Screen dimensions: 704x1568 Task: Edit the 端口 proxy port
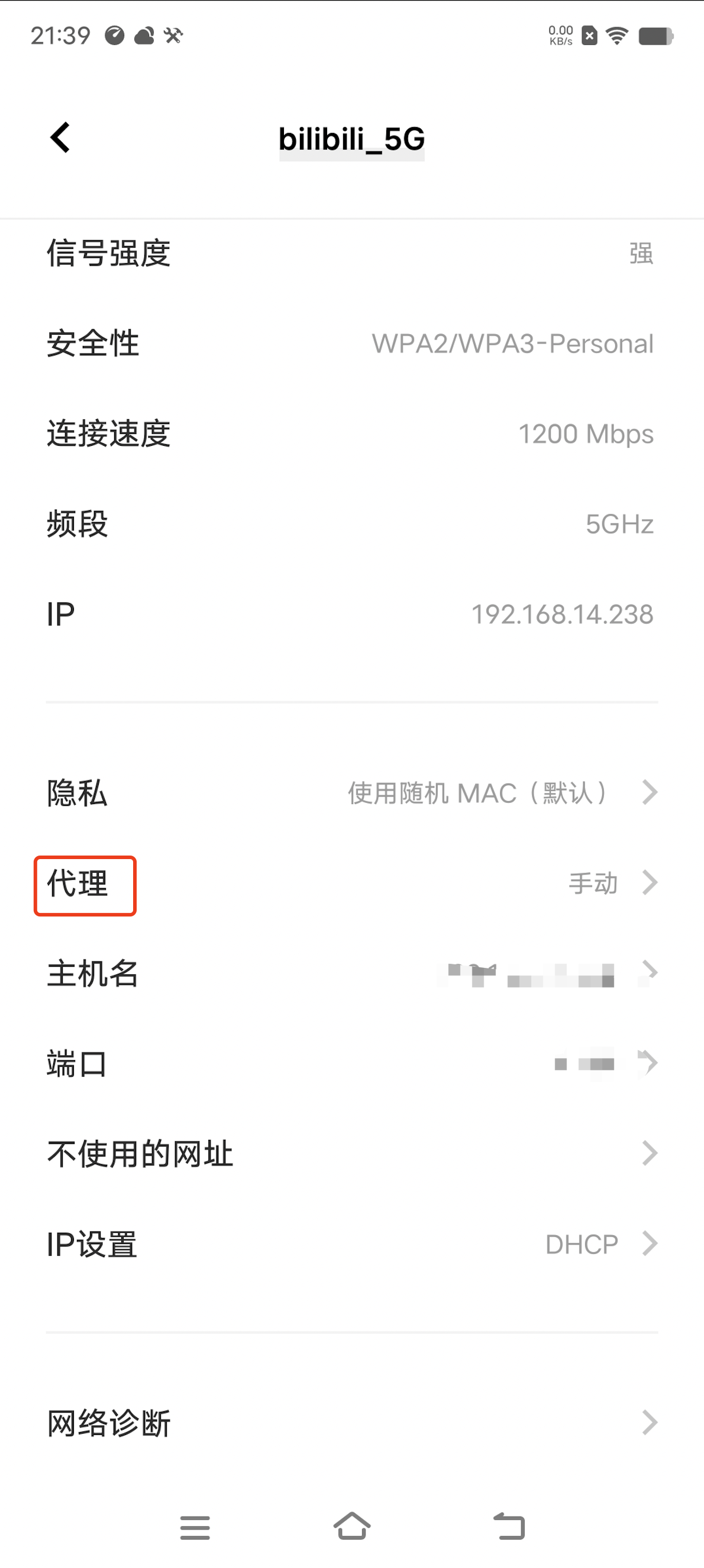point(352,1064)
